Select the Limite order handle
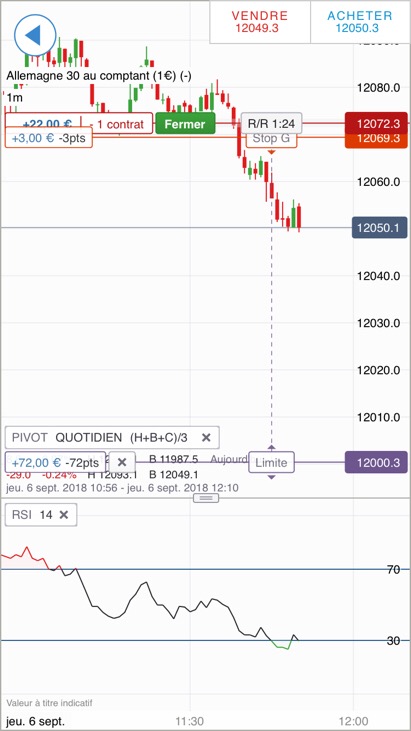Viewport: 411px width, 731px height. (271, 462)
